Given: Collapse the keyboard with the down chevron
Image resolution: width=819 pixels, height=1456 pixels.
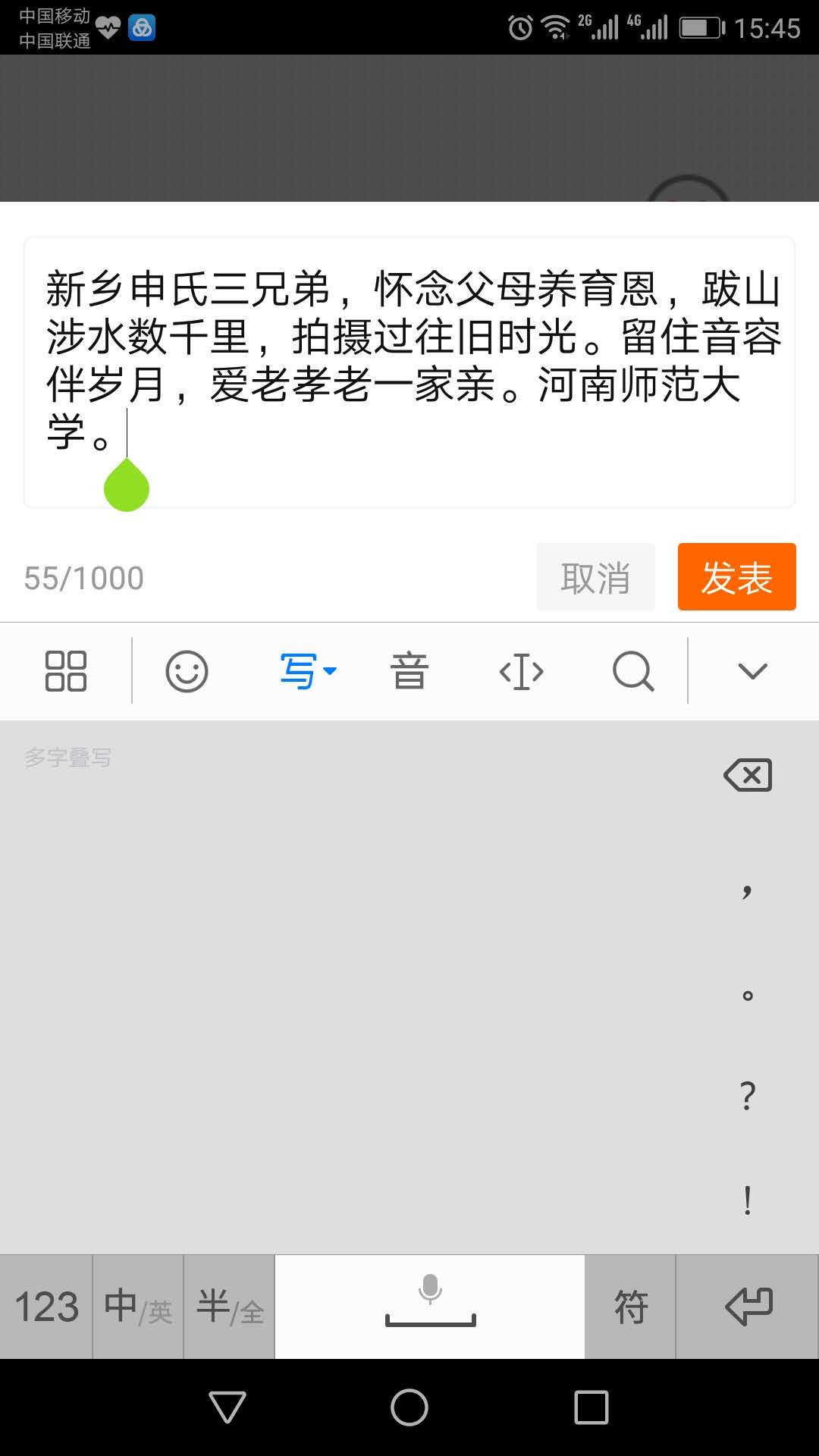Looking at the screenshot, I should click(x=752, y=671).
